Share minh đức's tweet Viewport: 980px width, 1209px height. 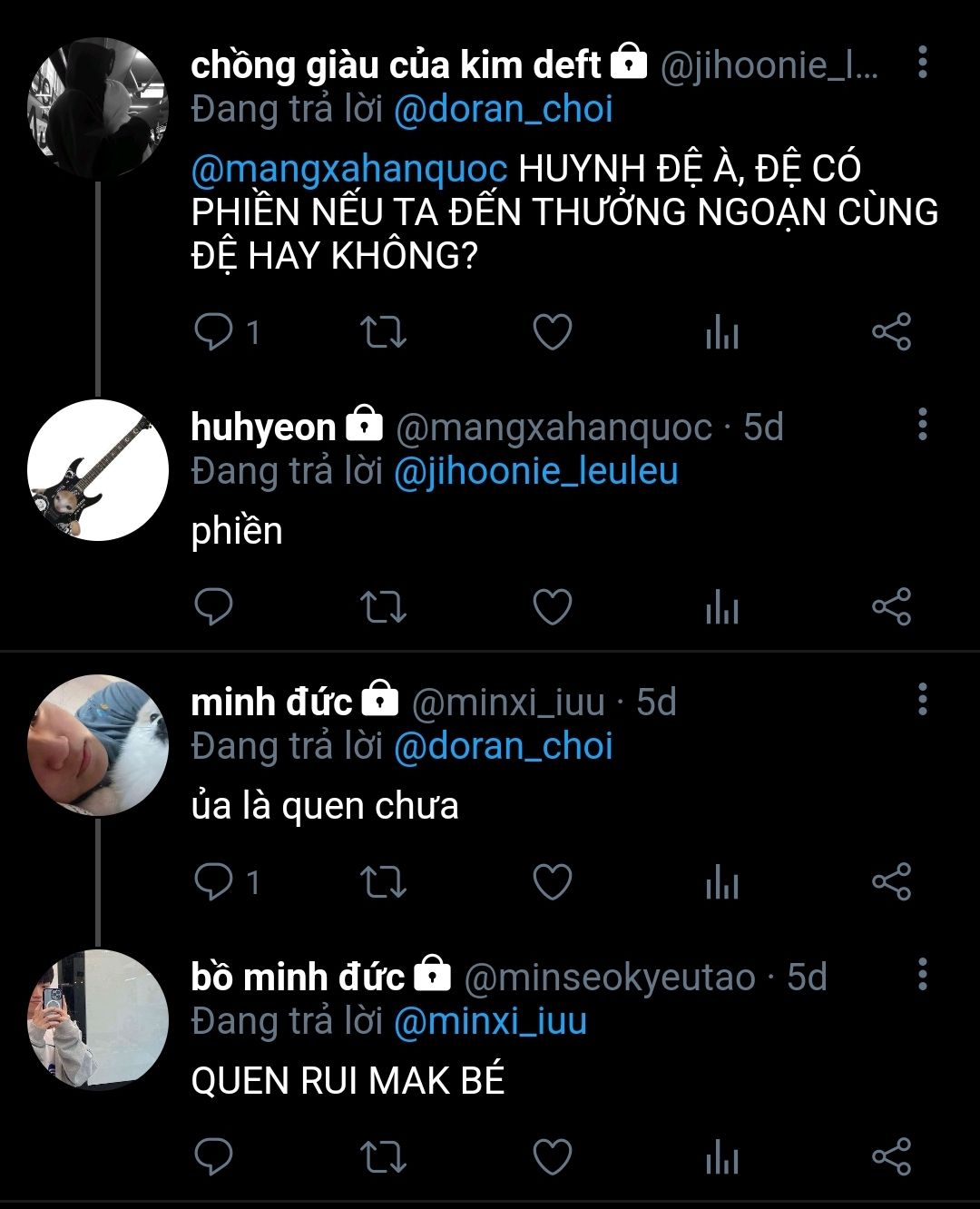[891, 881]
